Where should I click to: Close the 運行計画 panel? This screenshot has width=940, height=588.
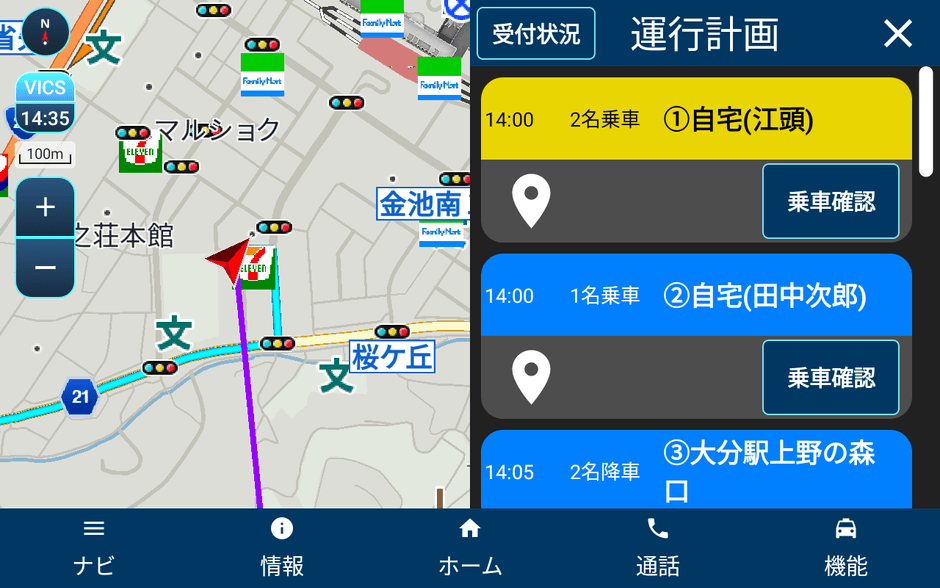[897, 34]
